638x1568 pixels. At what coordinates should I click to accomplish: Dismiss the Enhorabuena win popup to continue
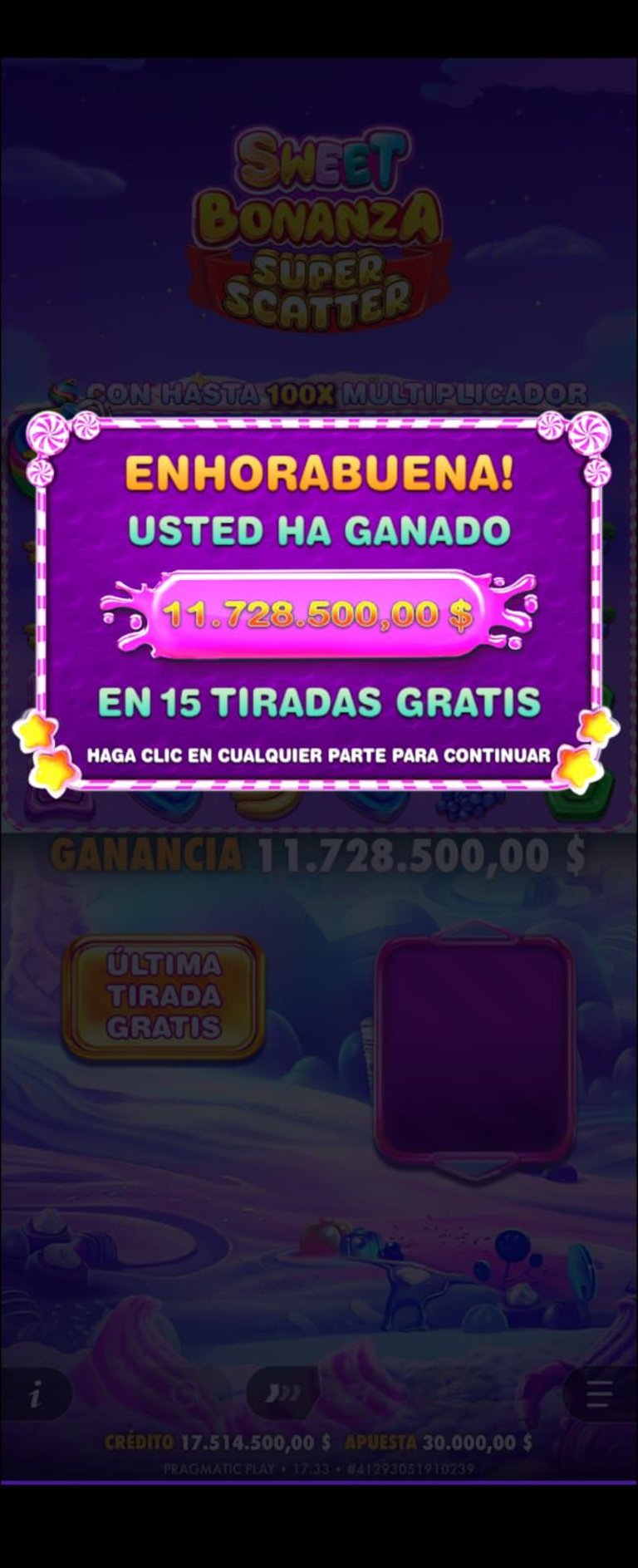click(x=319, y=755)
